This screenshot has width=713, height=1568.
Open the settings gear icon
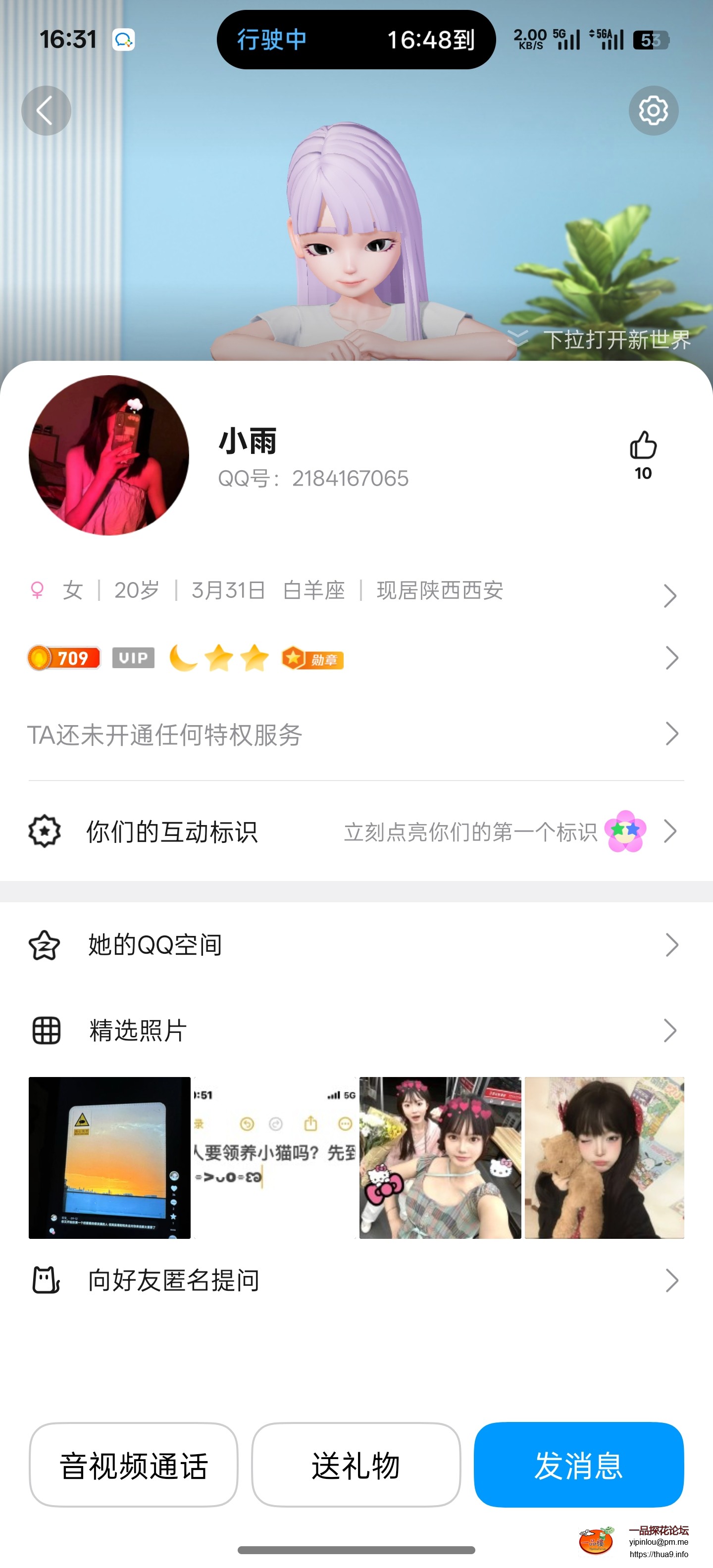click(x=653, y=111)
